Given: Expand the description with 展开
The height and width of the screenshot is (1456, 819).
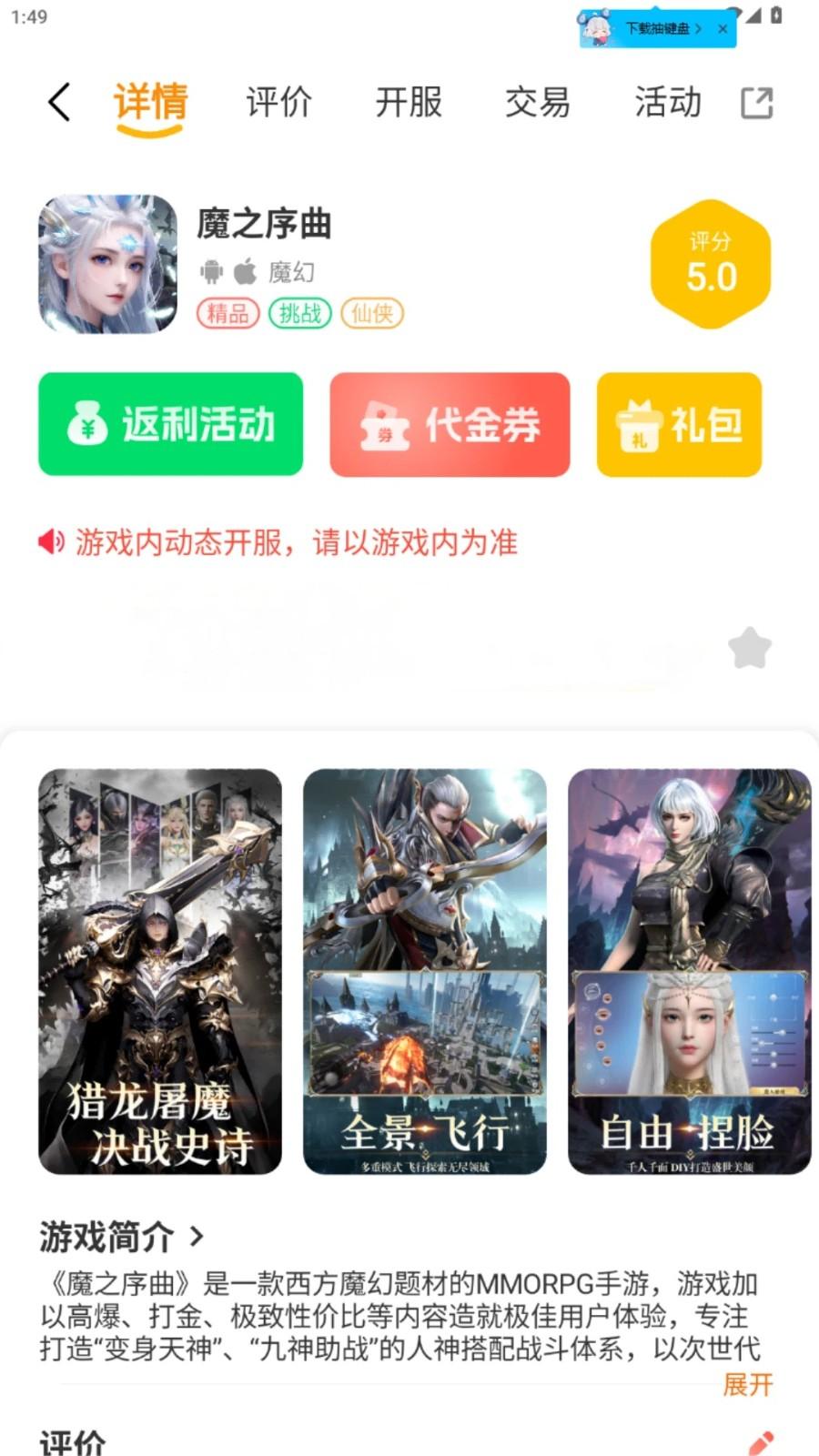Looking at the screenshot, I should (x=747, y=1384).
